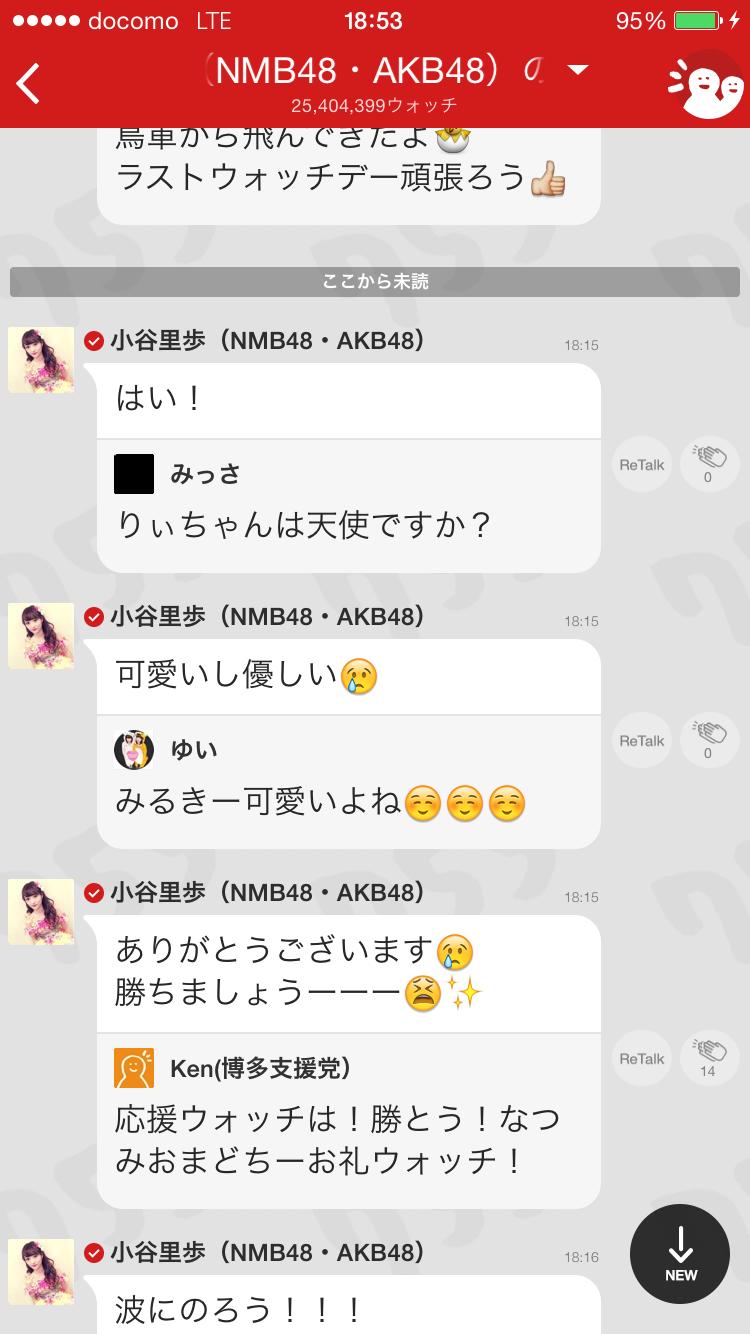Tap the verified badge on the 18:16 message
Viewport: 750px width, 1334px height.
94,1252
